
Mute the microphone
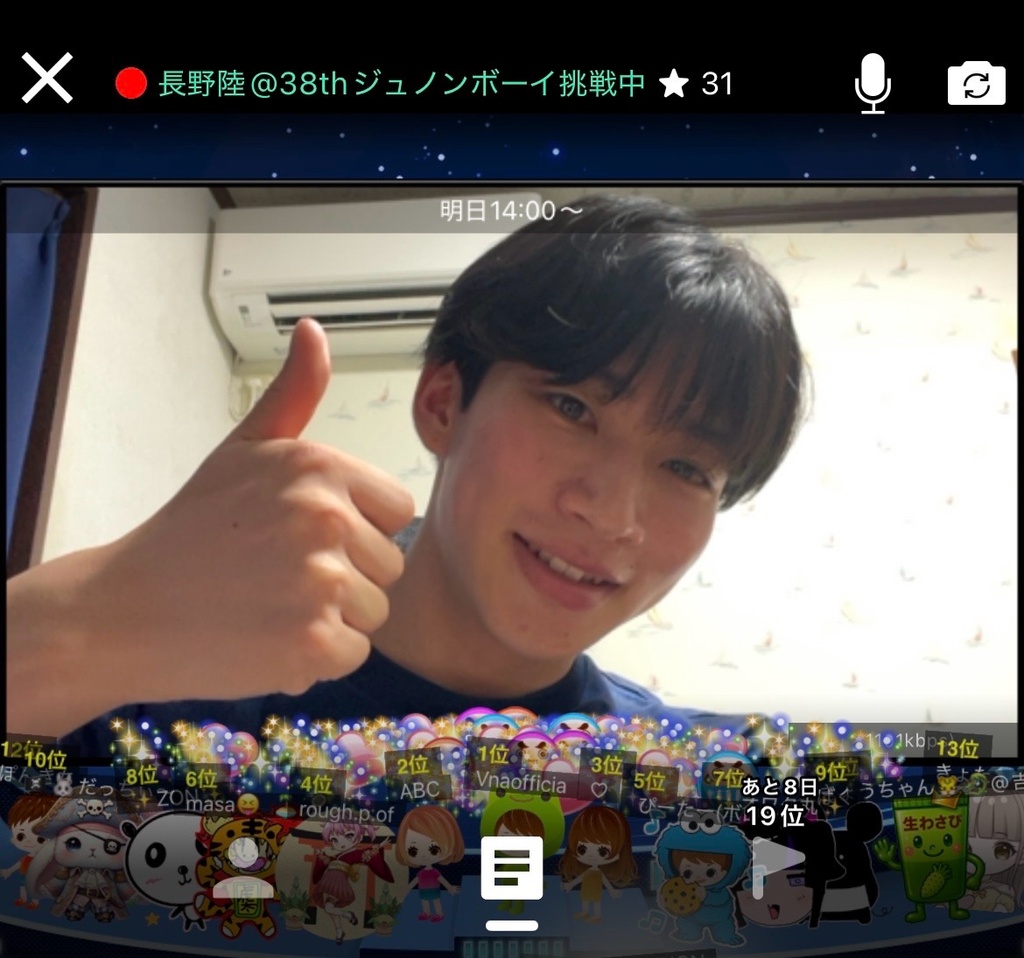tap(872, 83)
